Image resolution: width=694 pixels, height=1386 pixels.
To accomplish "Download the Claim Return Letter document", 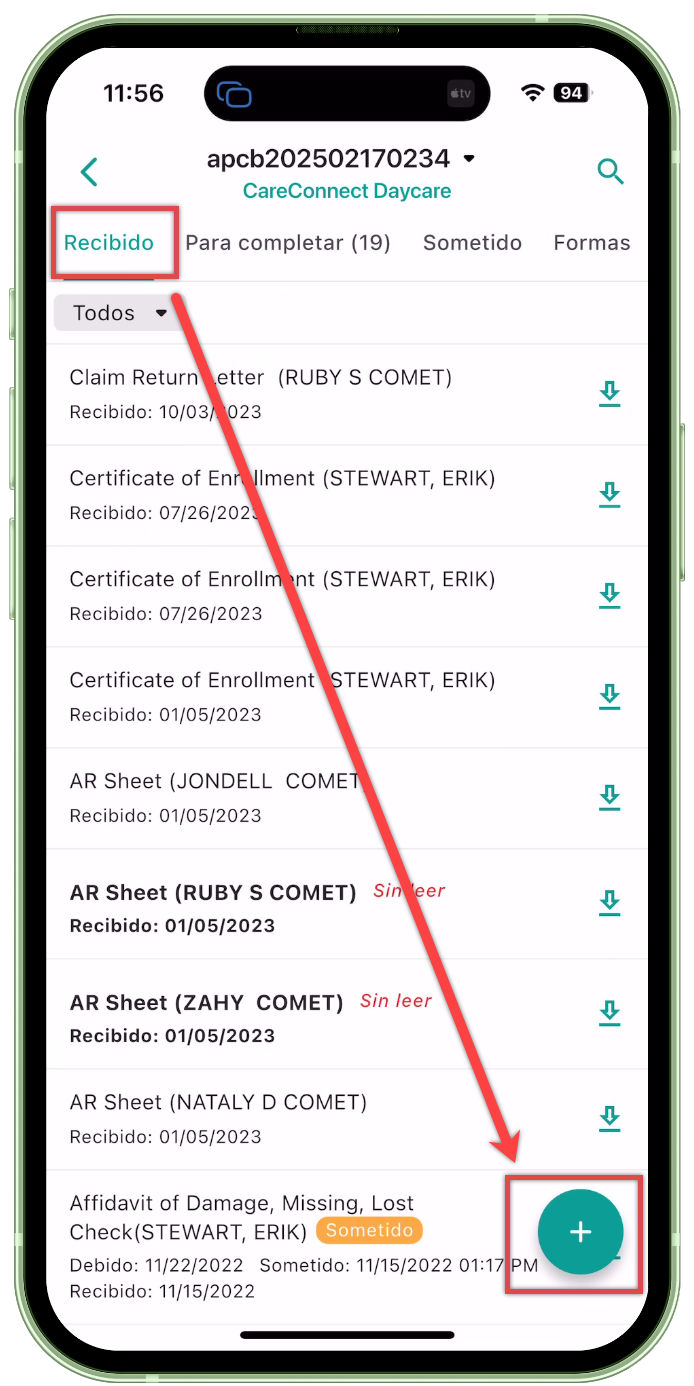I will tap(609, 394).
